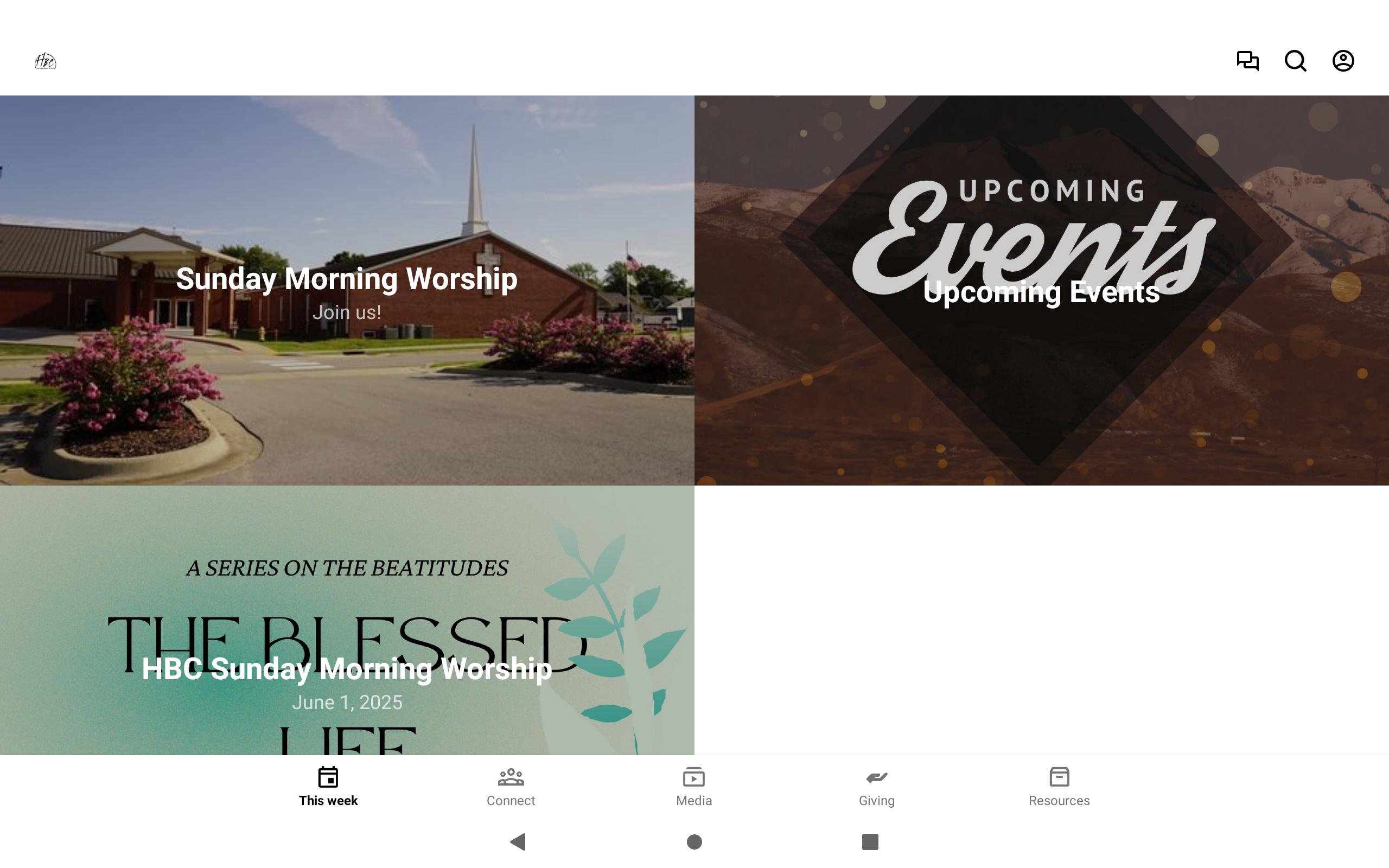Viewport: 1389px width, 868px height.
Task: Switch to the Media tab
Action: coord(694,787)
